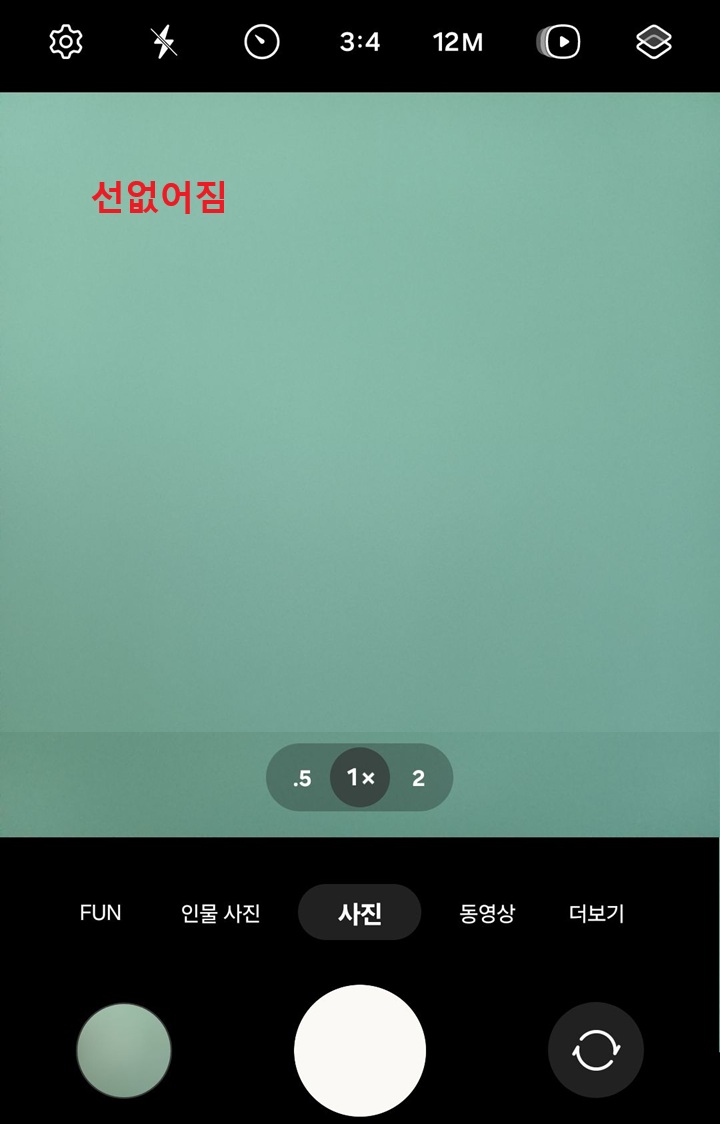The height and width of the screenshot is (1124, 720).
Task: Toggle the motion photo feature
Action: tap(558, 43)
